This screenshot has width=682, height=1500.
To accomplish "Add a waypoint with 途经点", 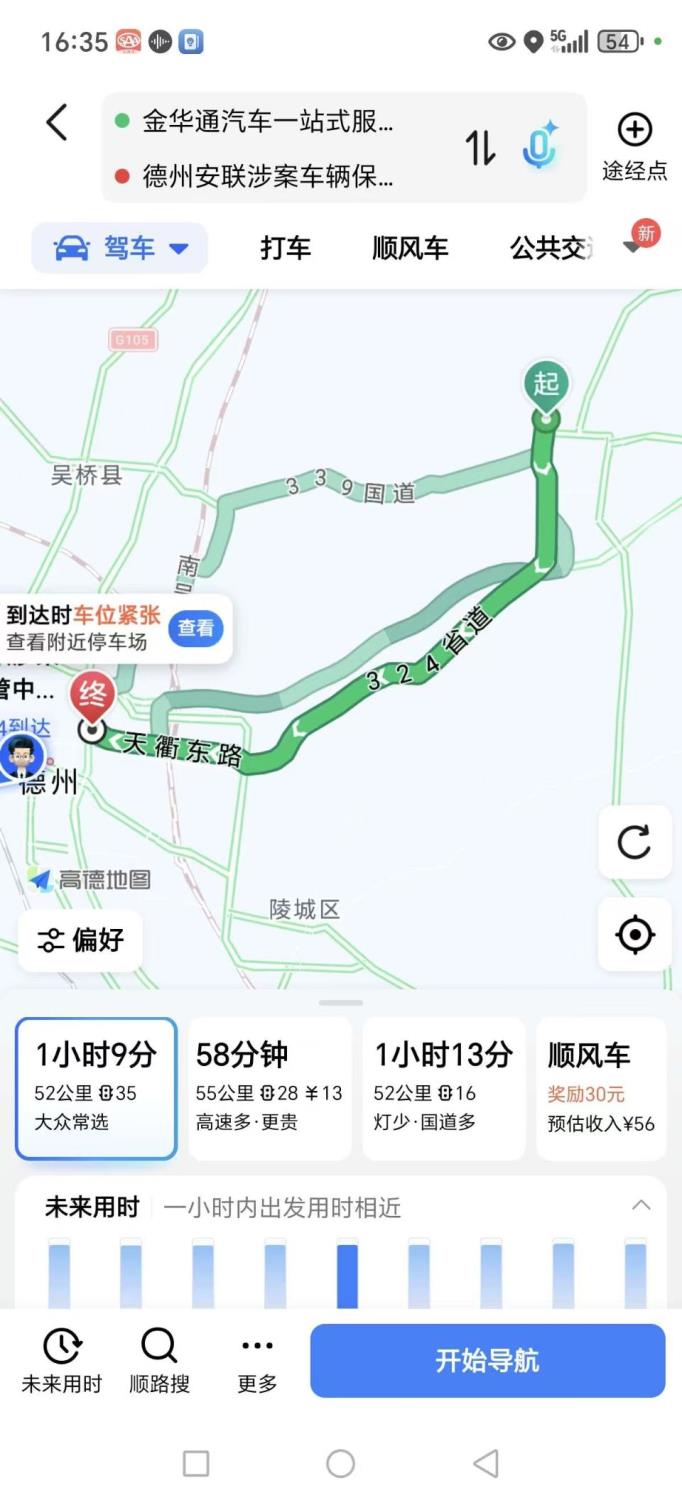I will click(634, 146).
